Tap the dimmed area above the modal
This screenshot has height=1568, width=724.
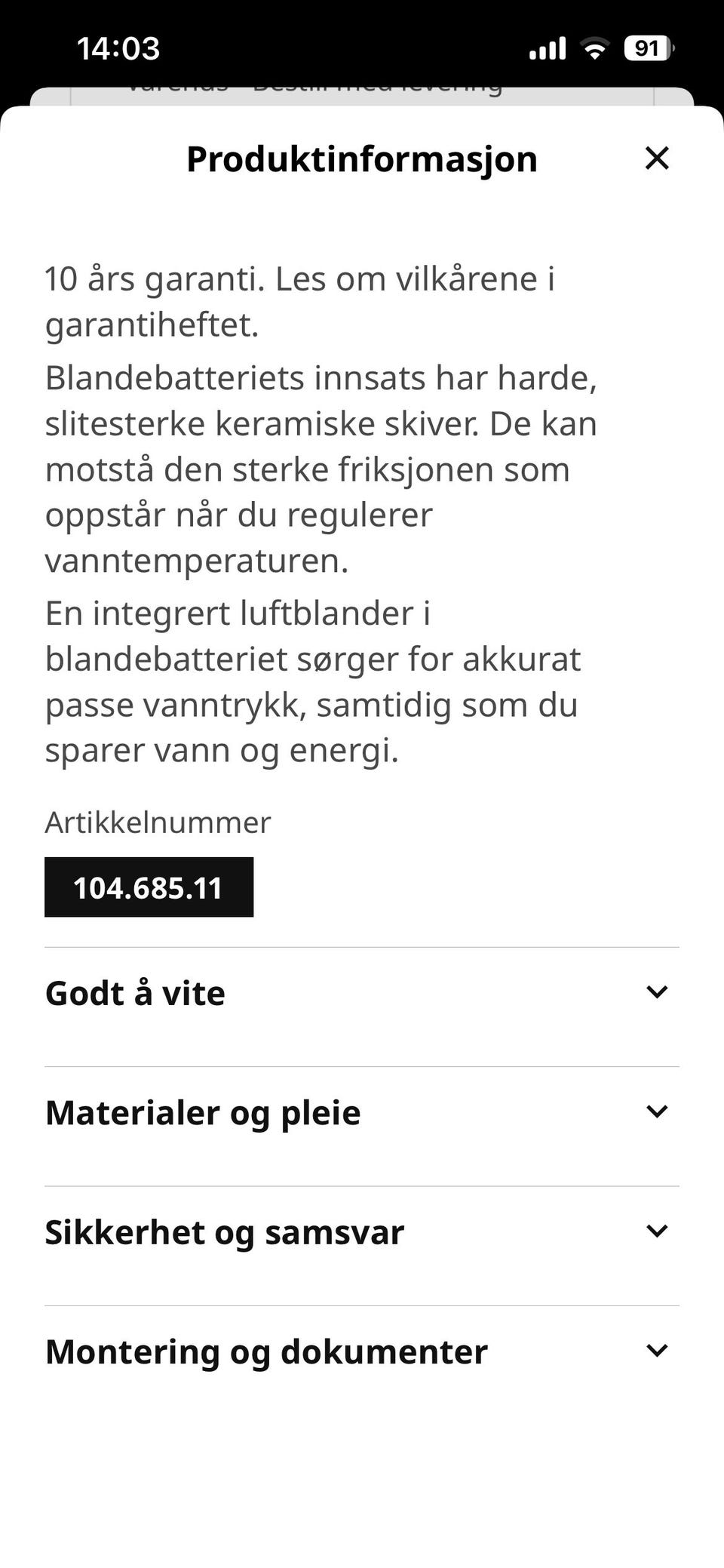coord(362,91)
